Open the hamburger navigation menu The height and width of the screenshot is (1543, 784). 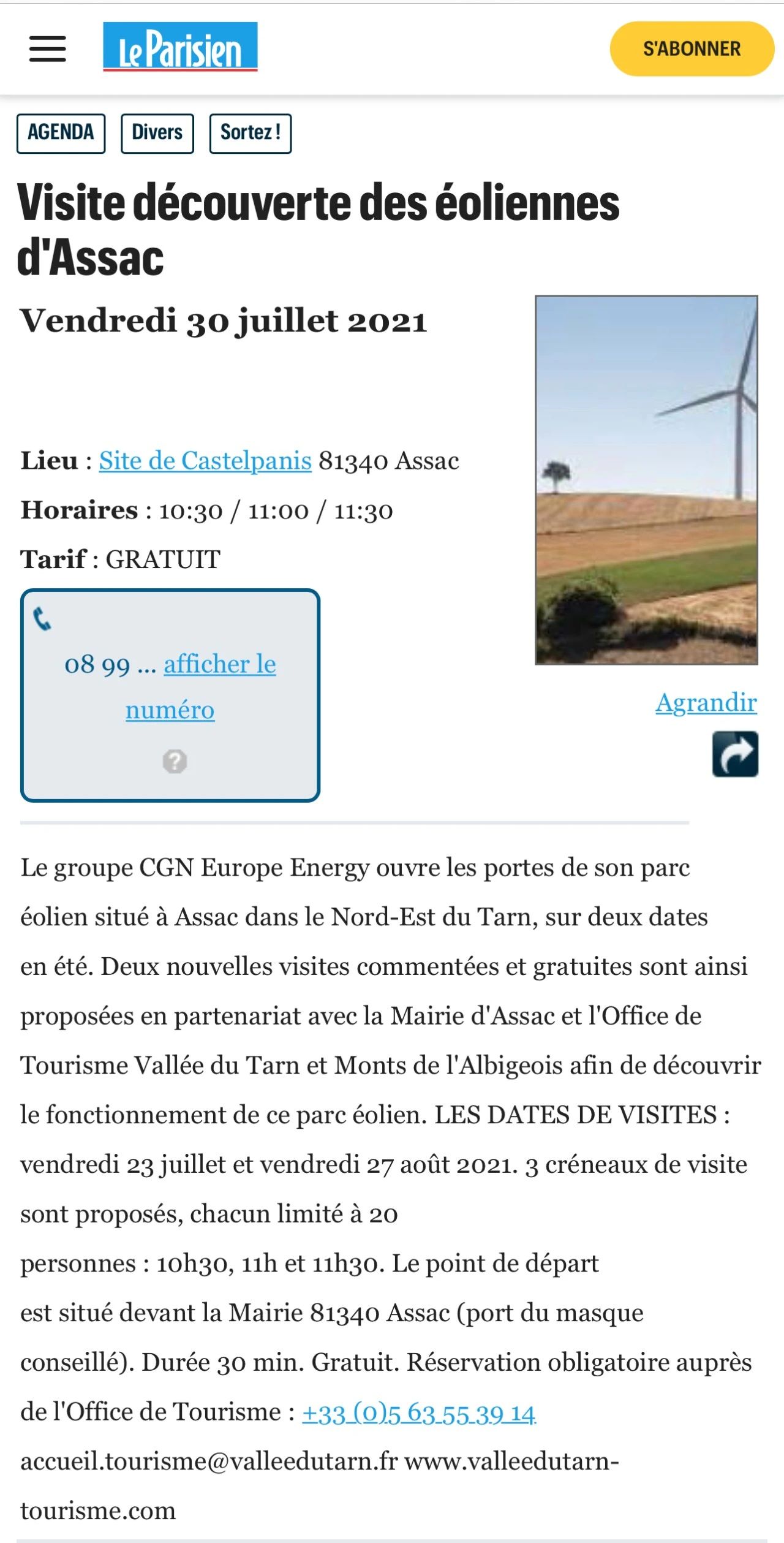click(x=47, y=48)
